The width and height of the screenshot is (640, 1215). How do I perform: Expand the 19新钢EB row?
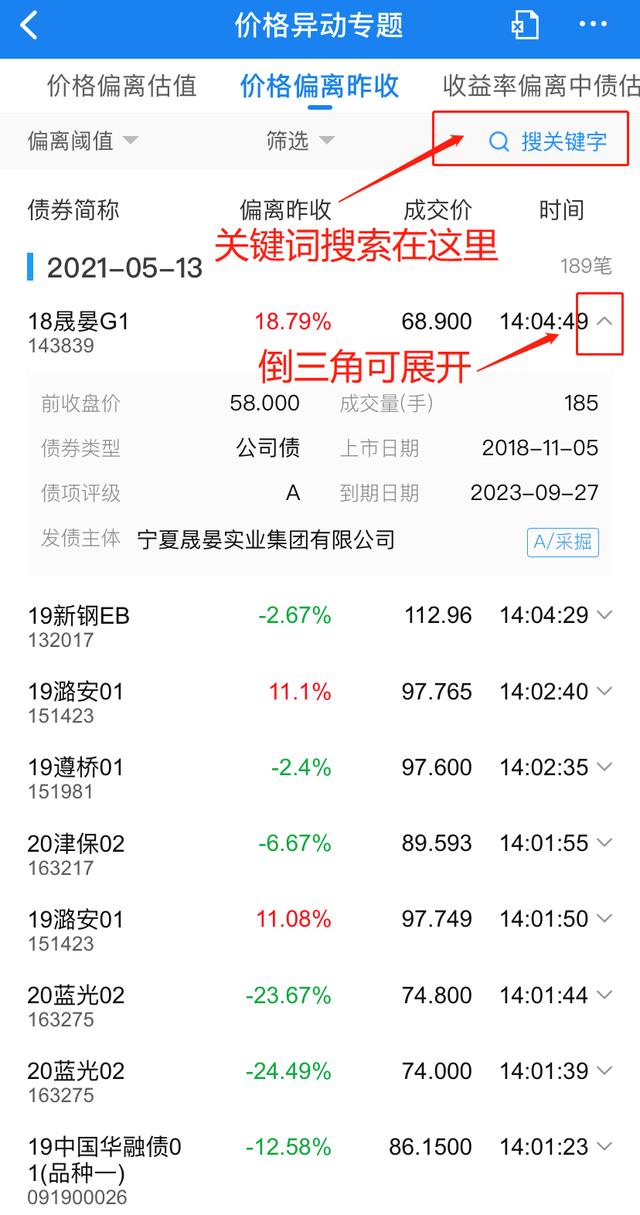click(604, 615)
